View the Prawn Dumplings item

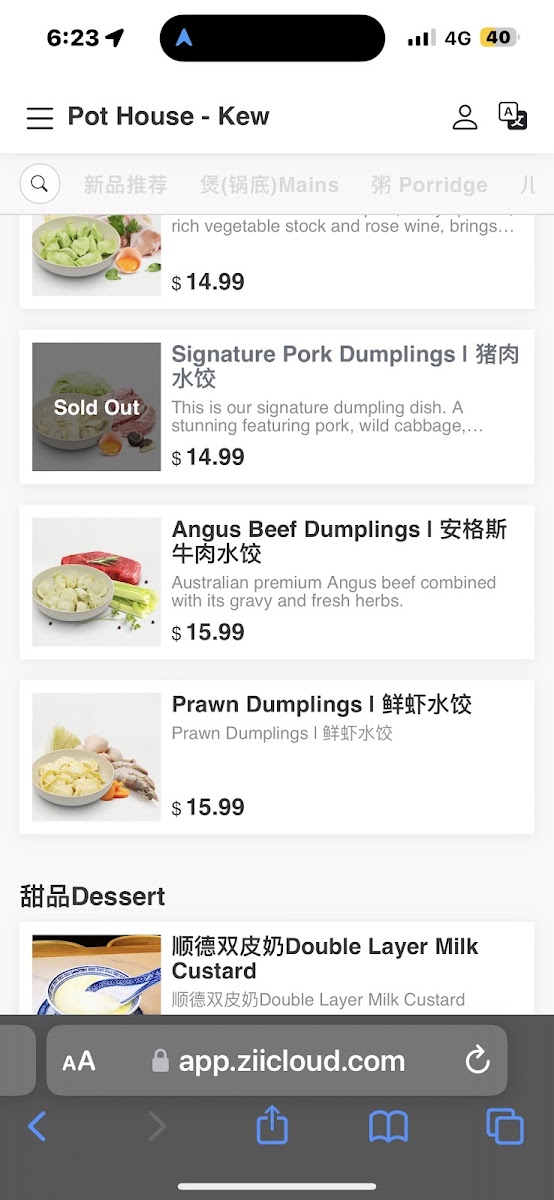[277, 757]
